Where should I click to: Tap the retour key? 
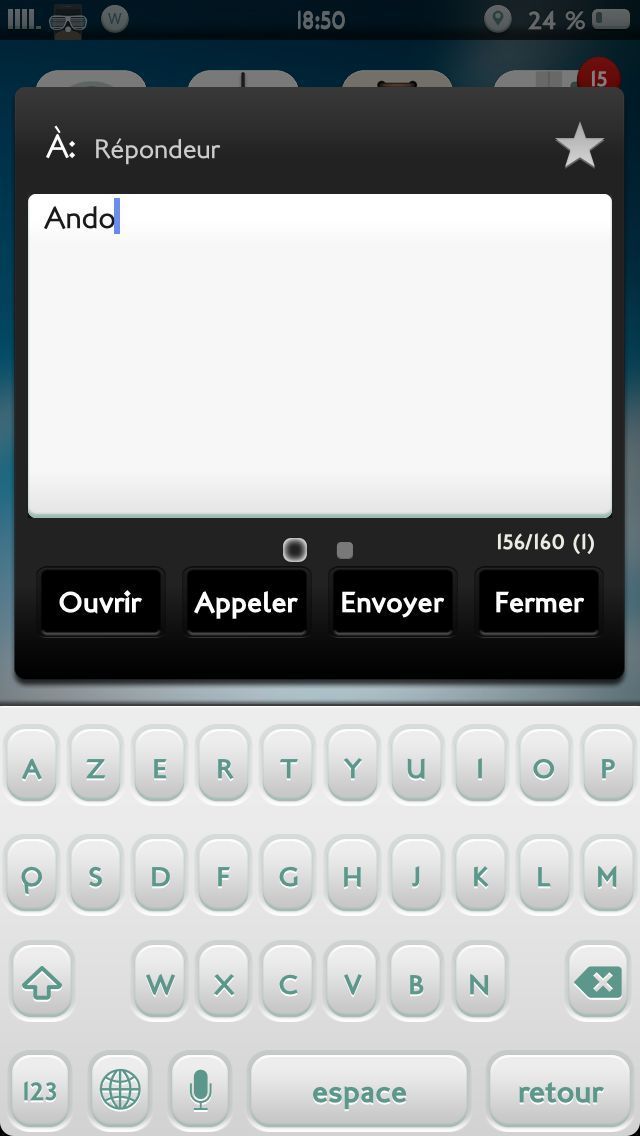(x=560, y=1092)
